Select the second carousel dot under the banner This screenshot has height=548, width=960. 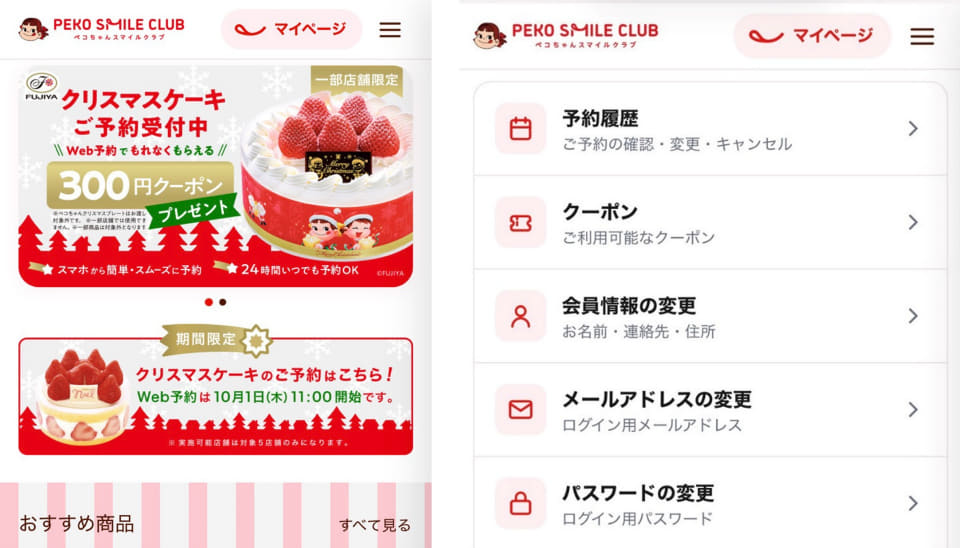click(223, 302)
